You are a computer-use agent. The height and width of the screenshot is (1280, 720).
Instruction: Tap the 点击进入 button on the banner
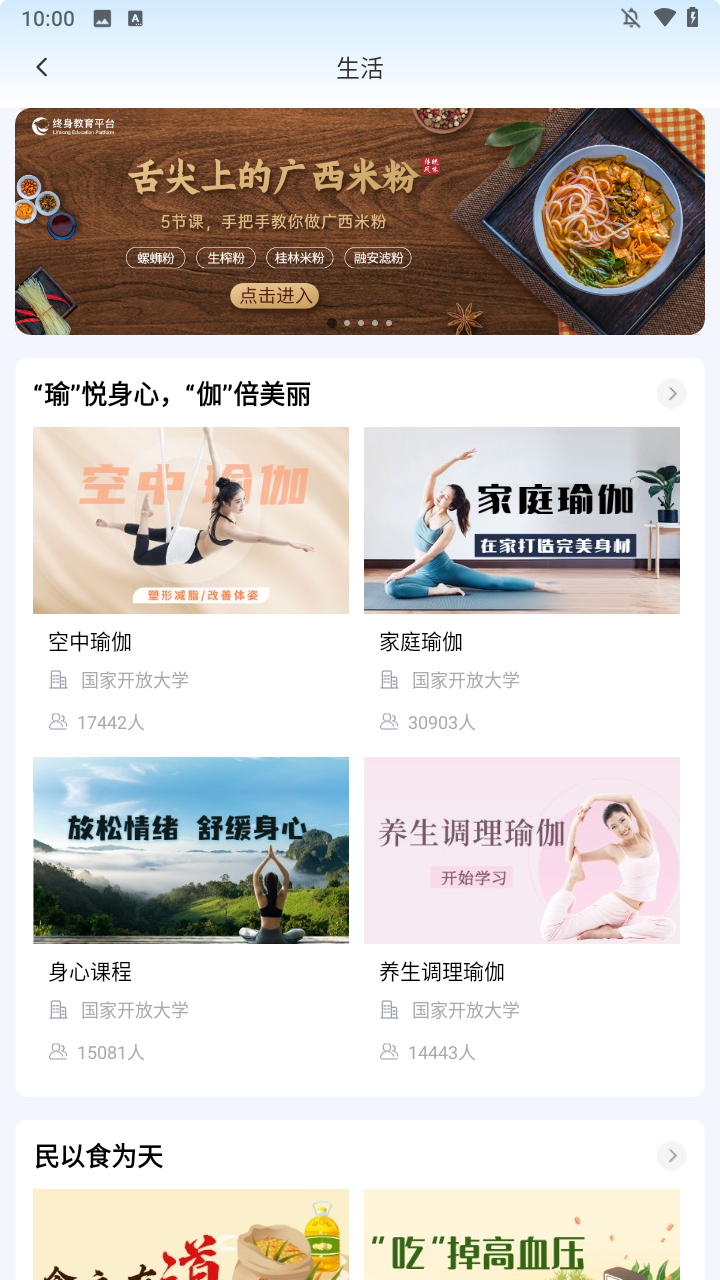click(x=275, y=296)
